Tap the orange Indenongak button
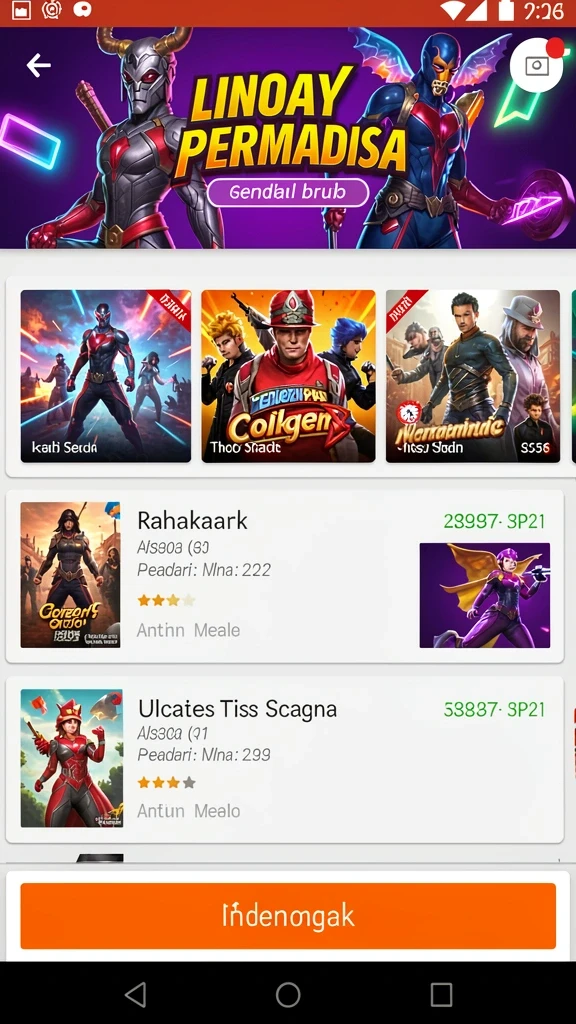 point(288,916)
